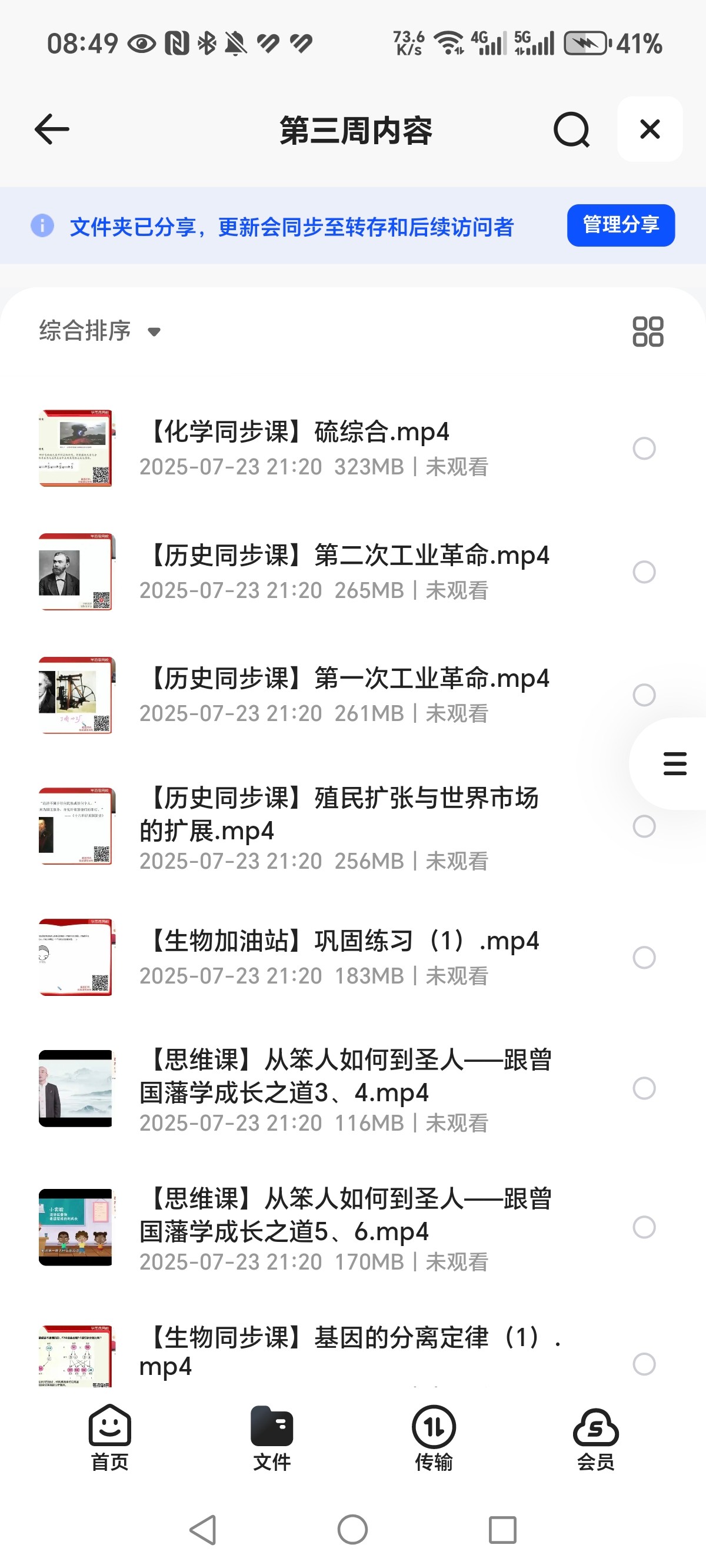Open 跟曾国藩学成长之道3、4.mp4 video
Screen dimensions: 706x1568
[345, 1076]
